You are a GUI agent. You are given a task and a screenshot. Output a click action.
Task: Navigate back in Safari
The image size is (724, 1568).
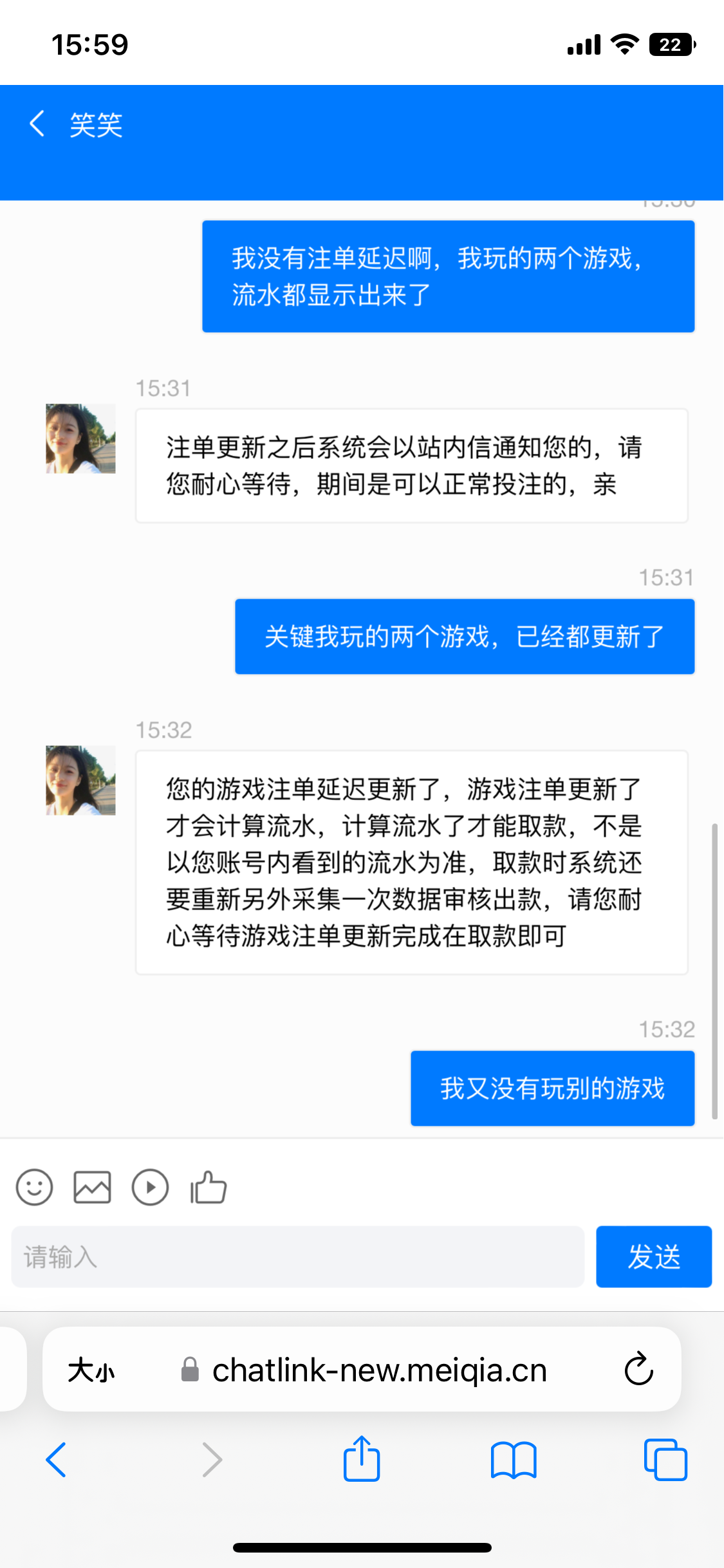56,1459
